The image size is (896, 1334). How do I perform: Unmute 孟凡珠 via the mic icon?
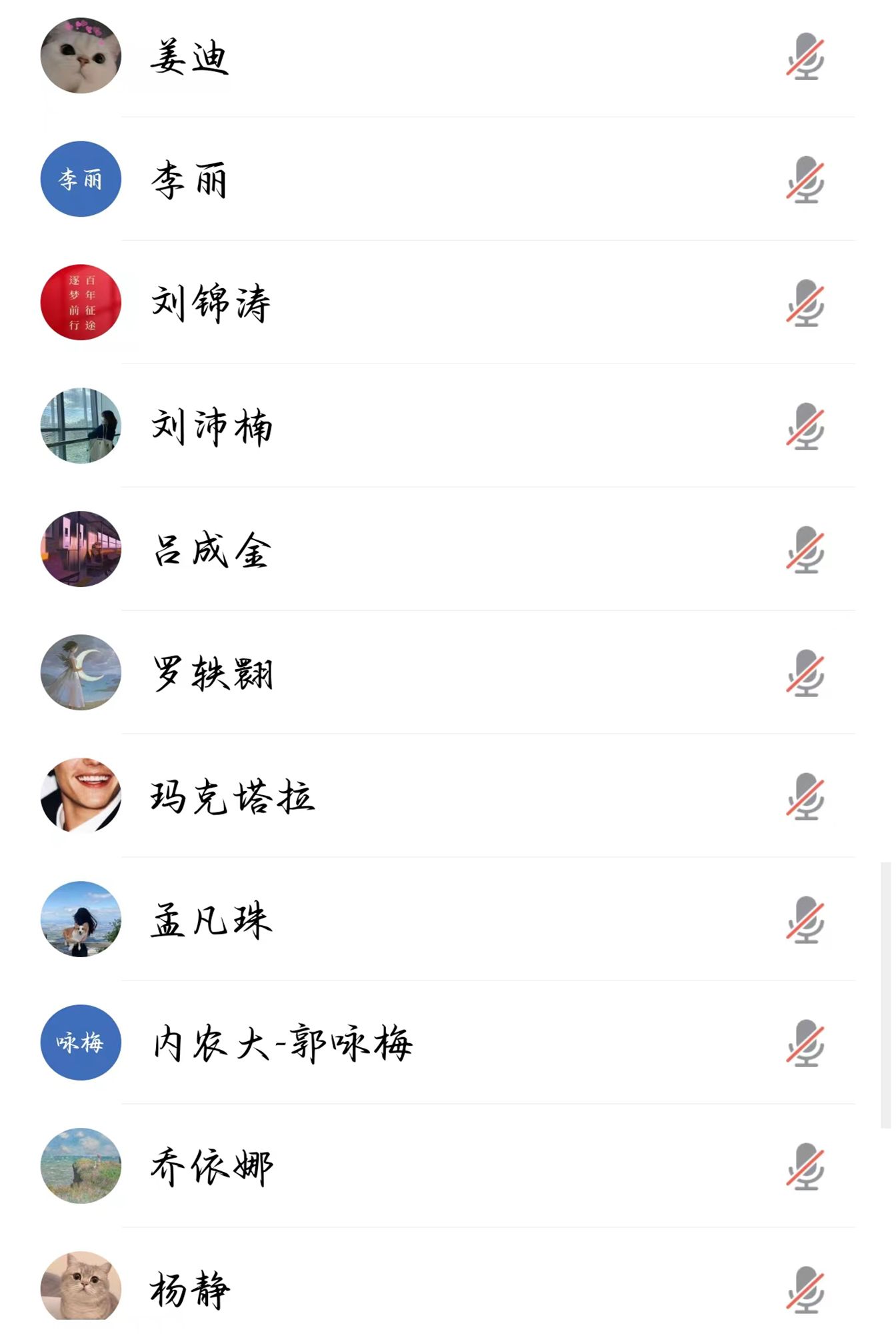[x=806, y=920]
